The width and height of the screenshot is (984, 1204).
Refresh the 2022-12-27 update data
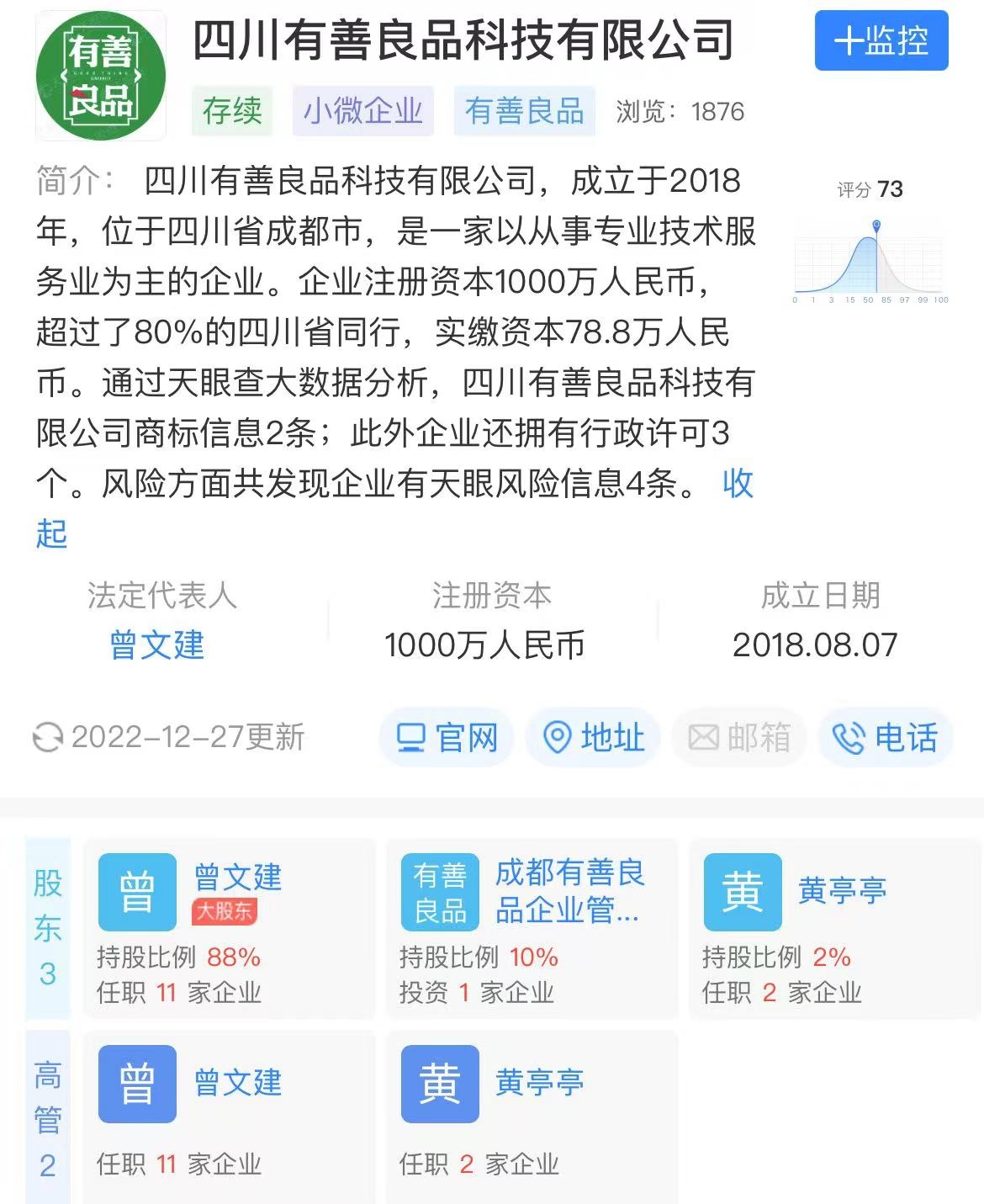(48, 738)
